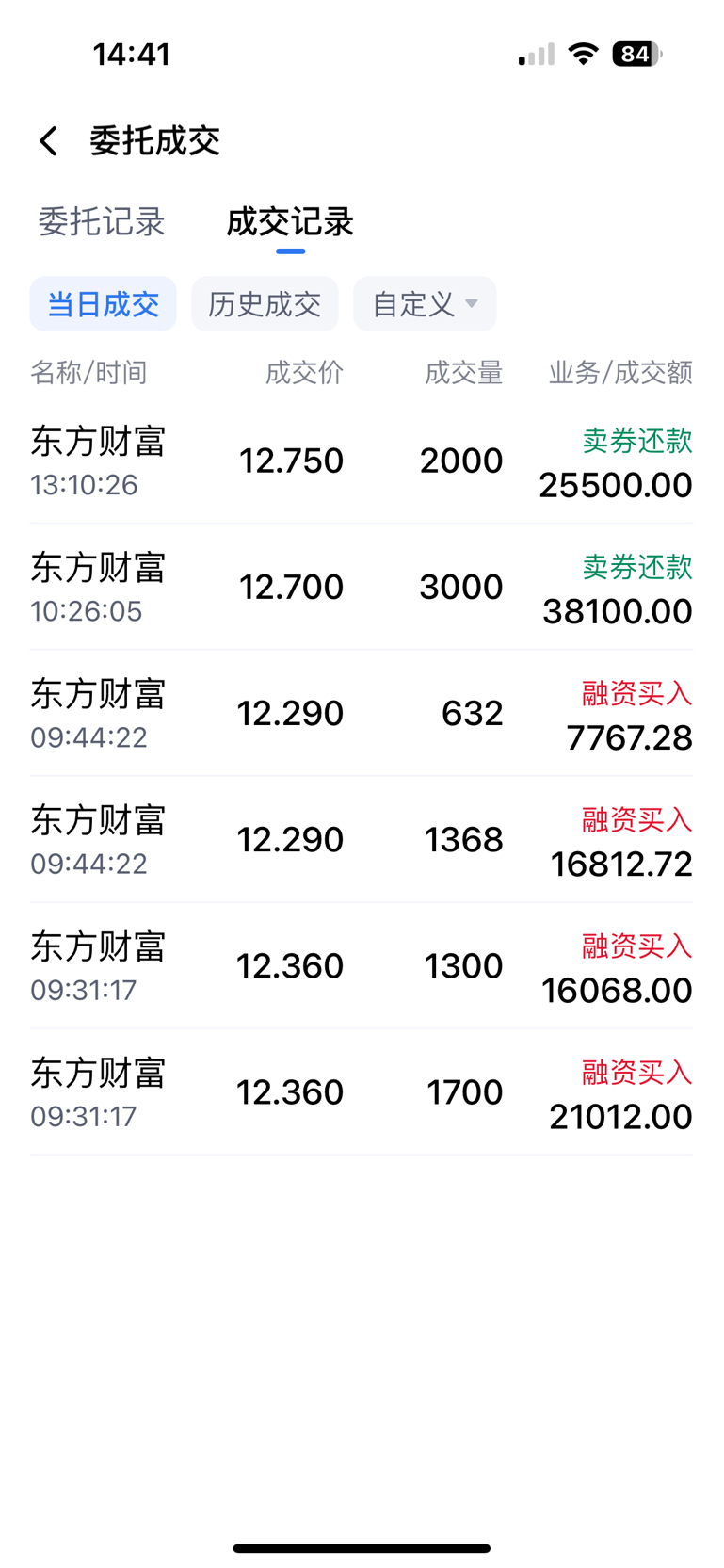Open the 1700-share 融资买入 trade record

click(362, 1091)
